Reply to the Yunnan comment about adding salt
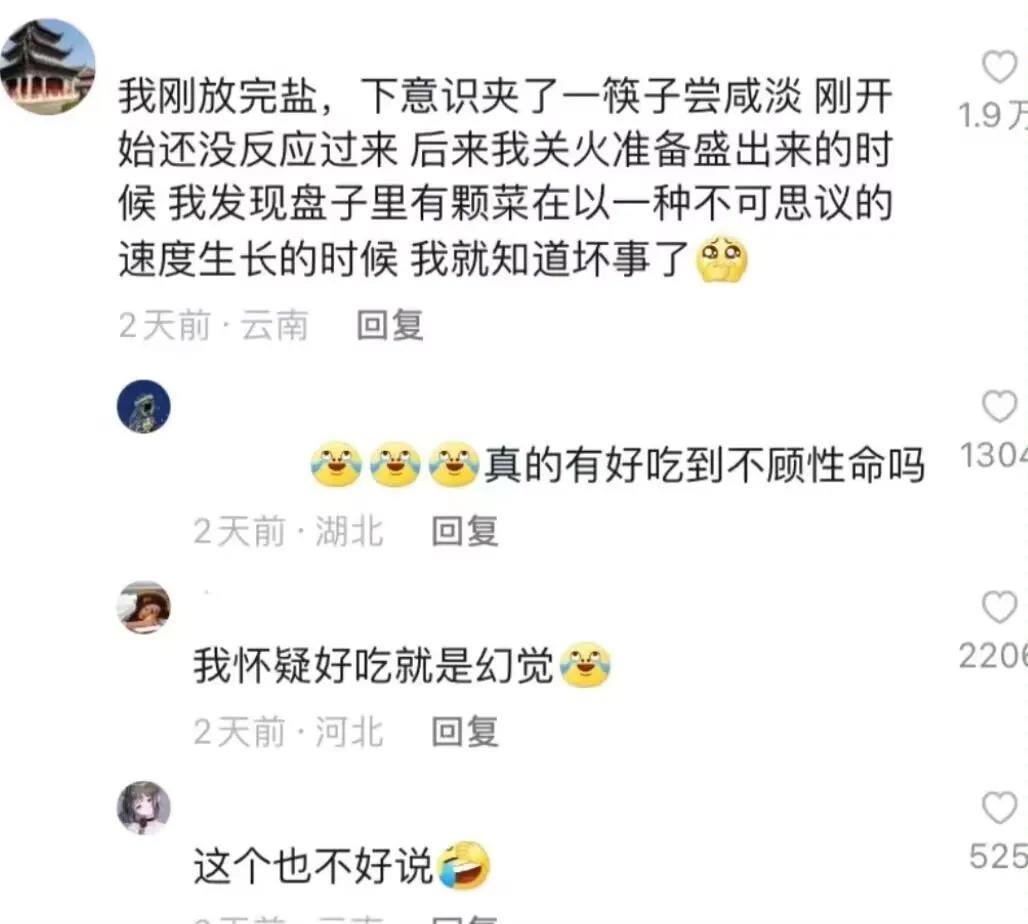 point(390,325)
